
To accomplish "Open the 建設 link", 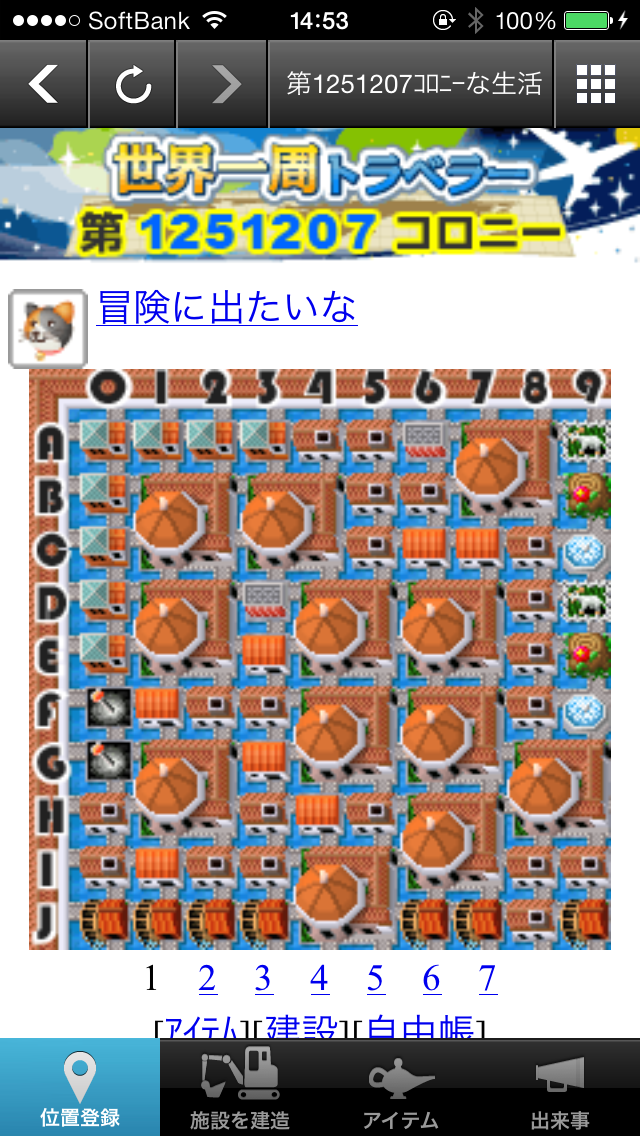I will (x=303, y=1026).
